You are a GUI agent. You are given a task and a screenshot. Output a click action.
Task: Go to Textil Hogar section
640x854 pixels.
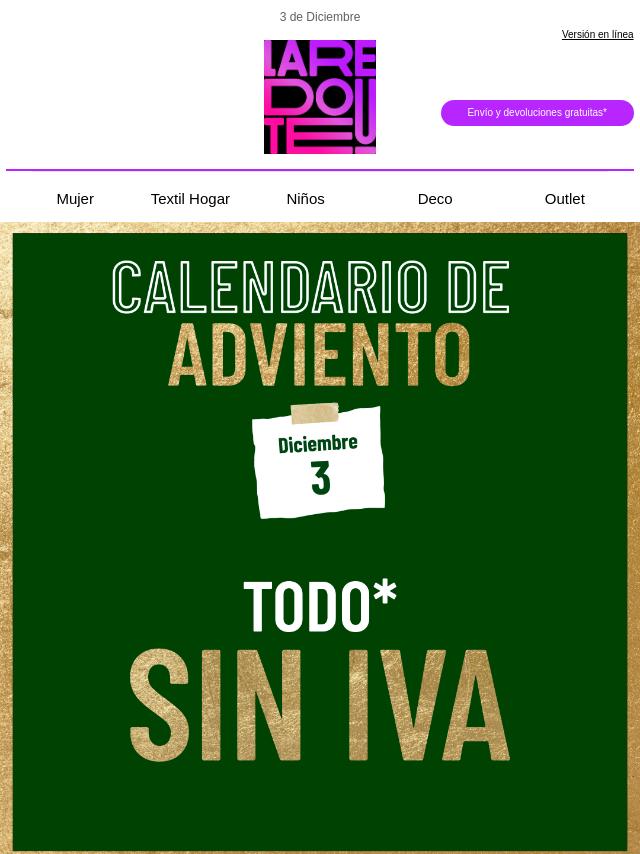190,199
